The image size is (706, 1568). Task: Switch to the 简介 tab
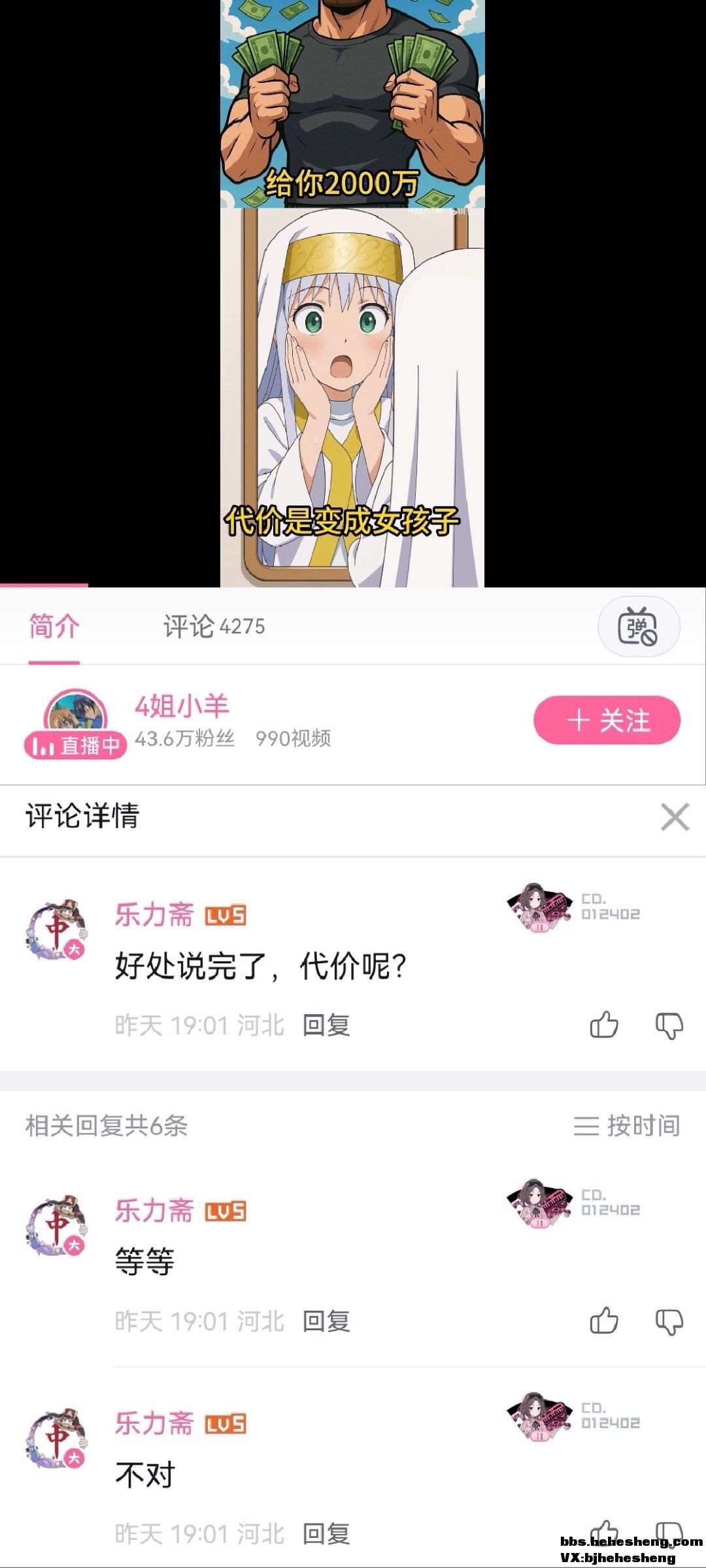point(54,627)
